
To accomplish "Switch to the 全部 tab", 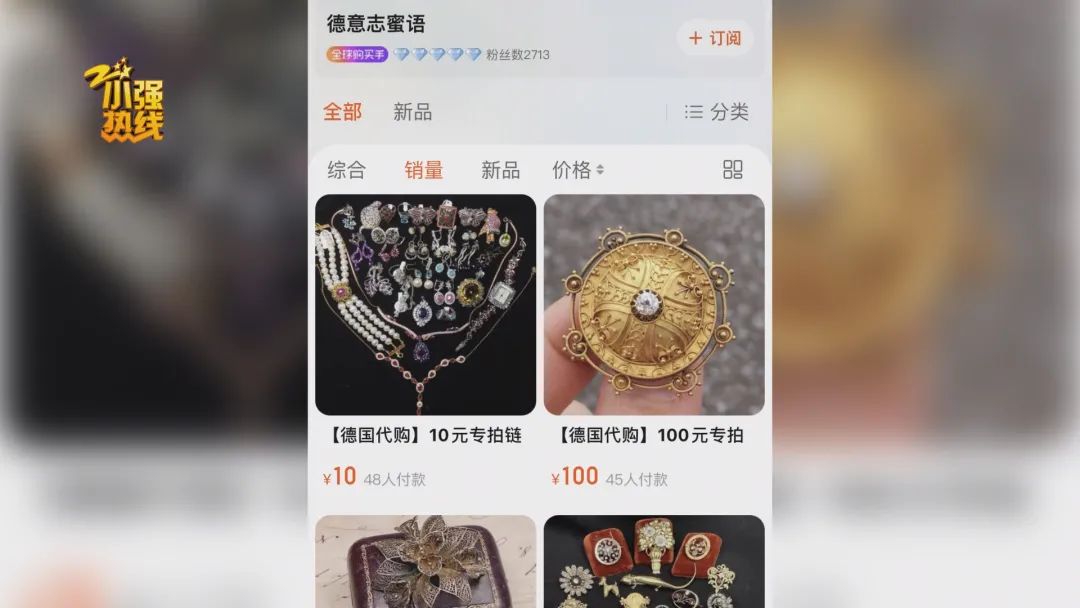I will pos(342,112).
